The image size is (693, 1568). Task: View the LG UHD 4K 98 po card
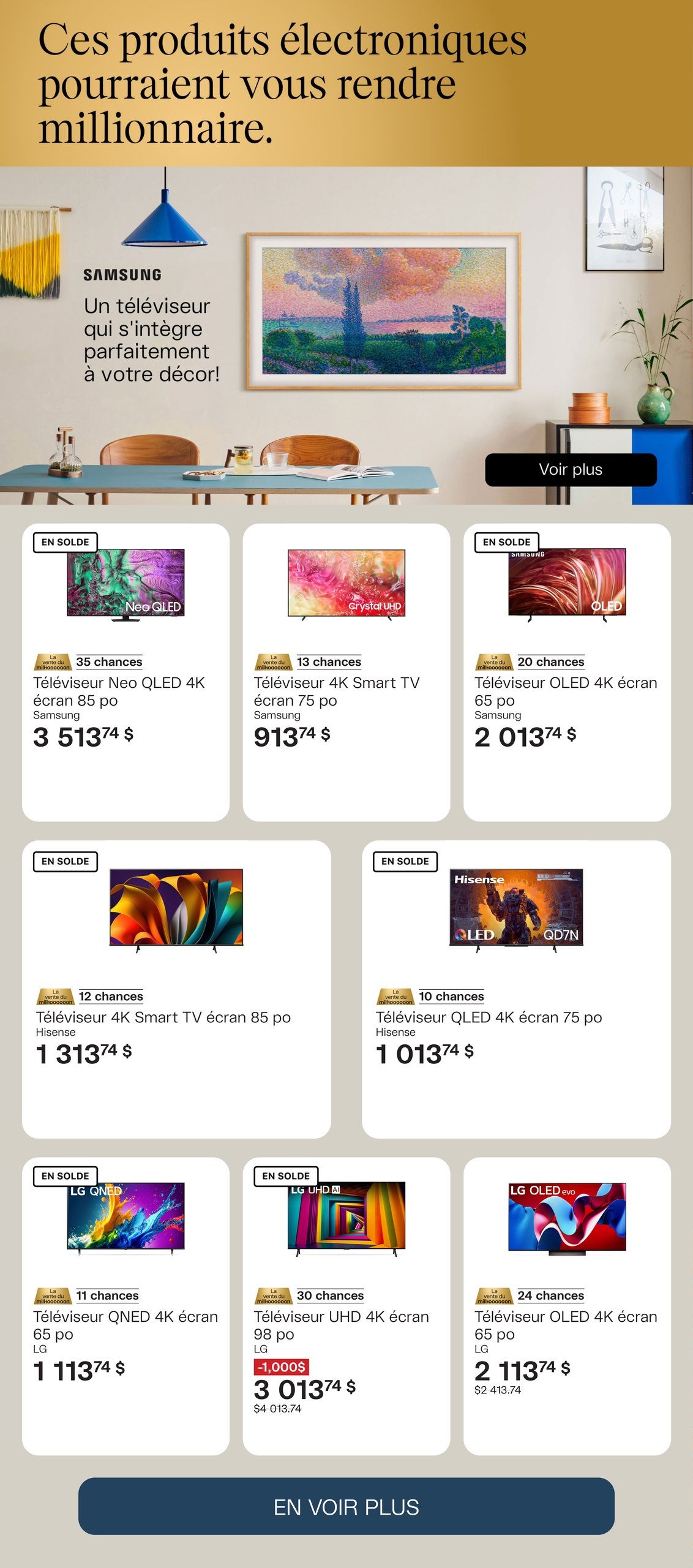click(x=346, y=1305)
